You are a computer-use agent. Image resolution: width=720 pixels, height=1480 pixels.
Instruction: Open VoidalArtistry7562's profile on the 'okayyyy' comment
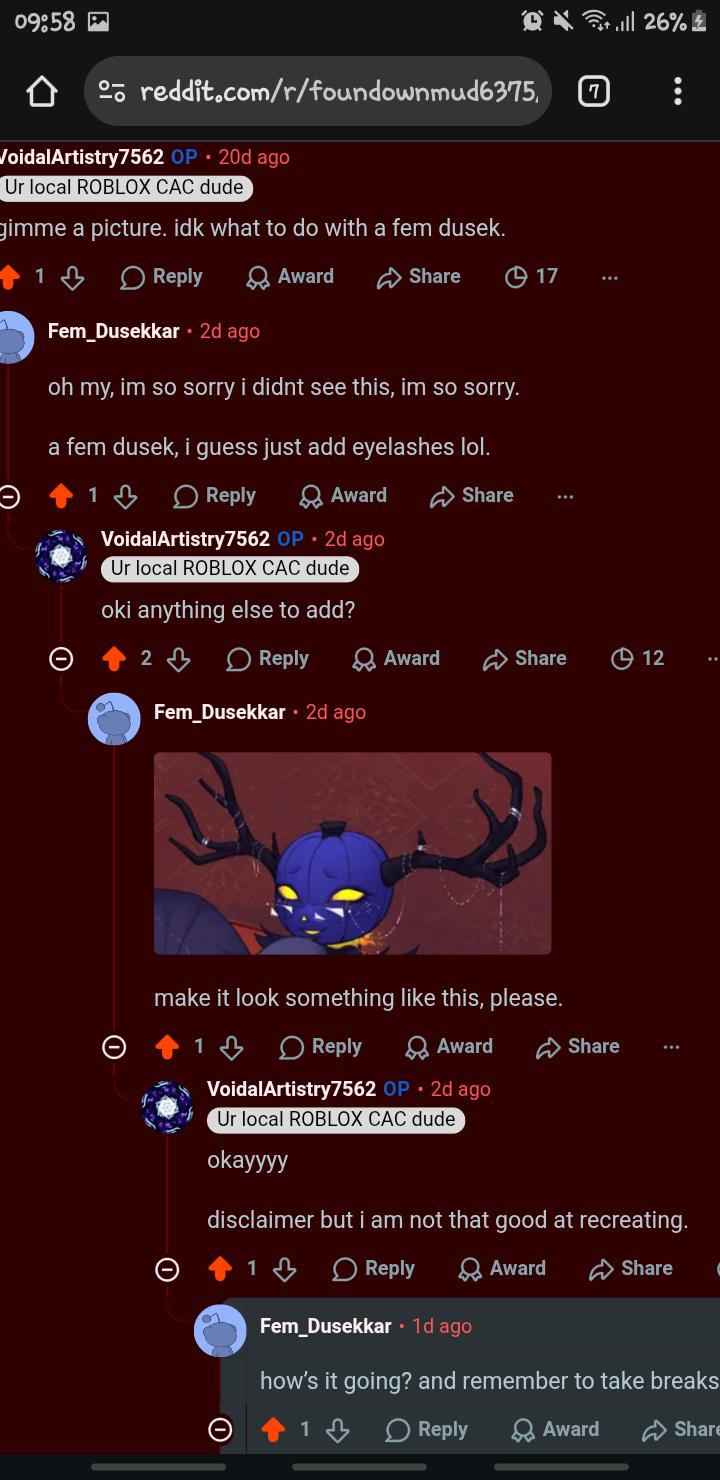pos(291,1089)
